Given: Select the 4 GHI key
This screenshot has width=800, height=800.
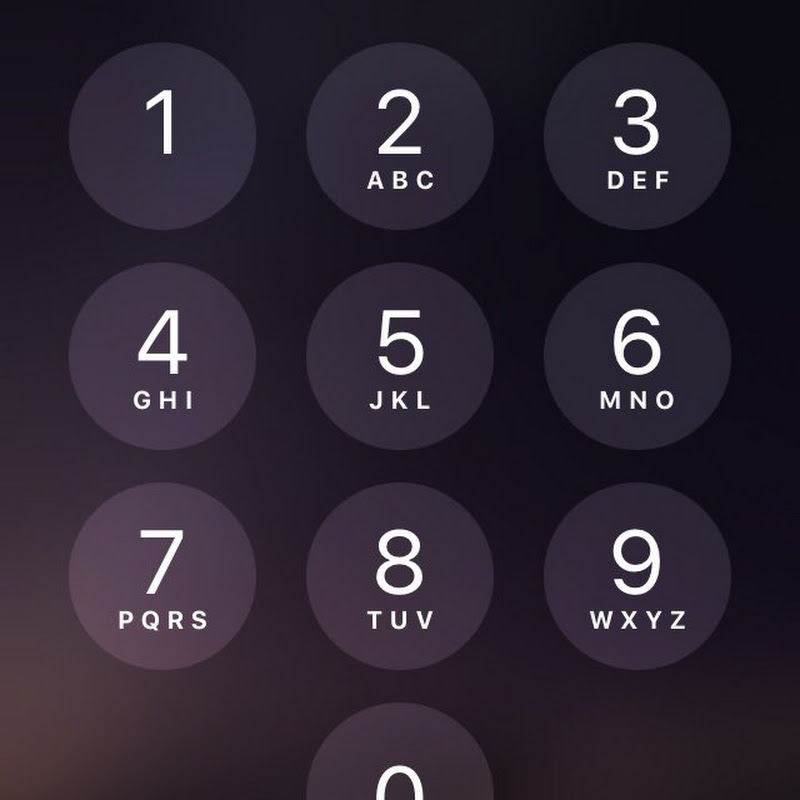Looking at the screenshot, I should tap(162, 356).
